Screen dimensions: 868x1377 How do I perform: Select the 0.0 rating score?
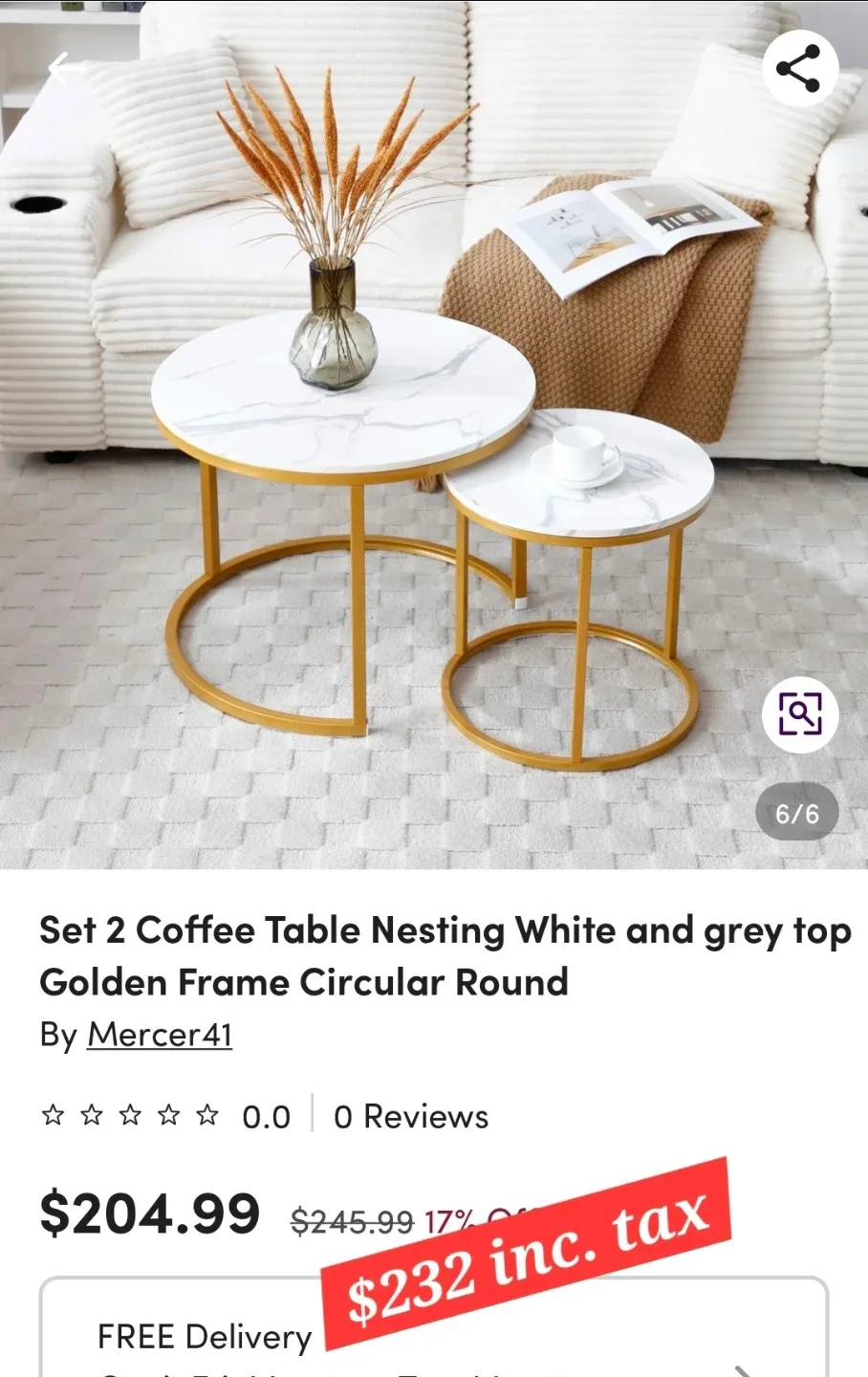pyautogui.click(x=266, y=1115)
